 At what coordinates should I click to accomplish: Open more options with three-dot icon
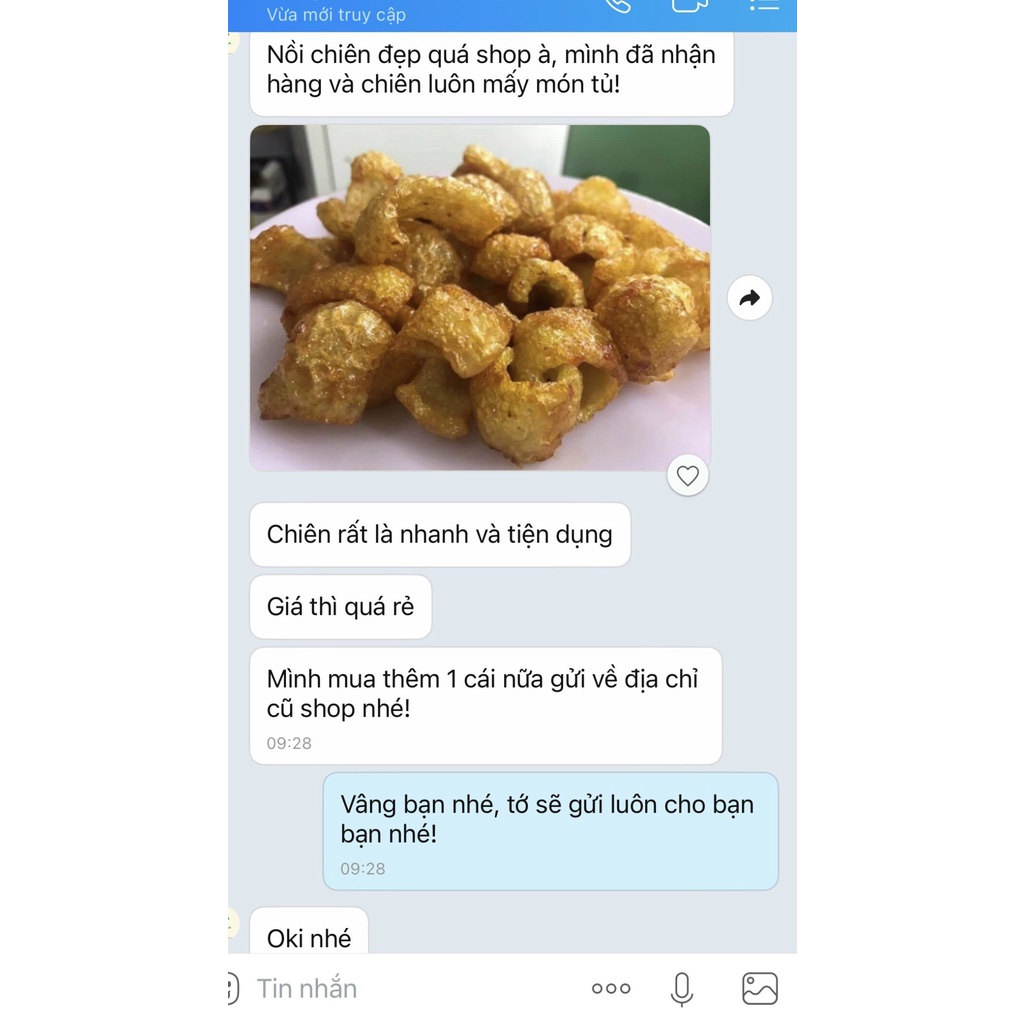611,988
